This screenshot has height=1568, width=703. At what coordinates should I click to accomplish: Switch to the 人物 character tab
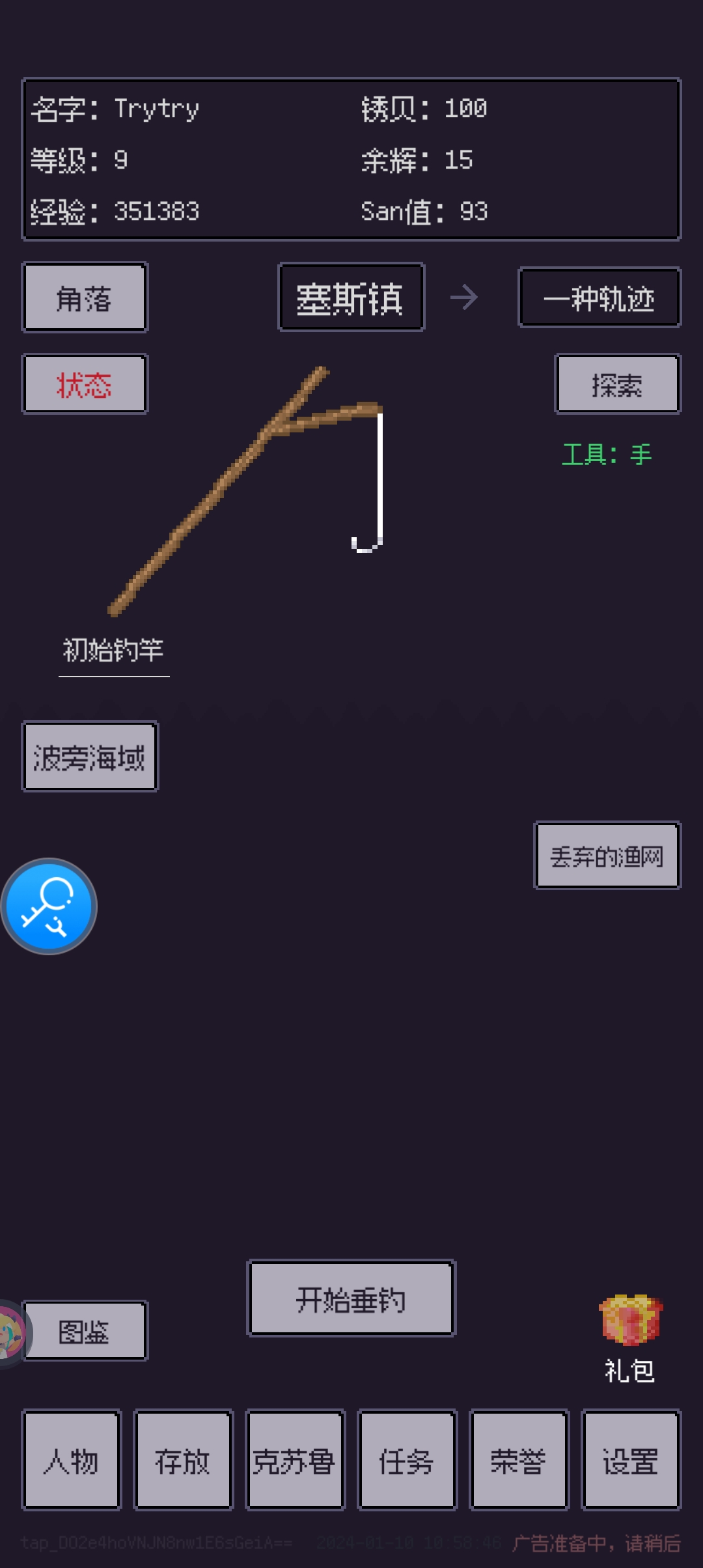pos(72,1461)
